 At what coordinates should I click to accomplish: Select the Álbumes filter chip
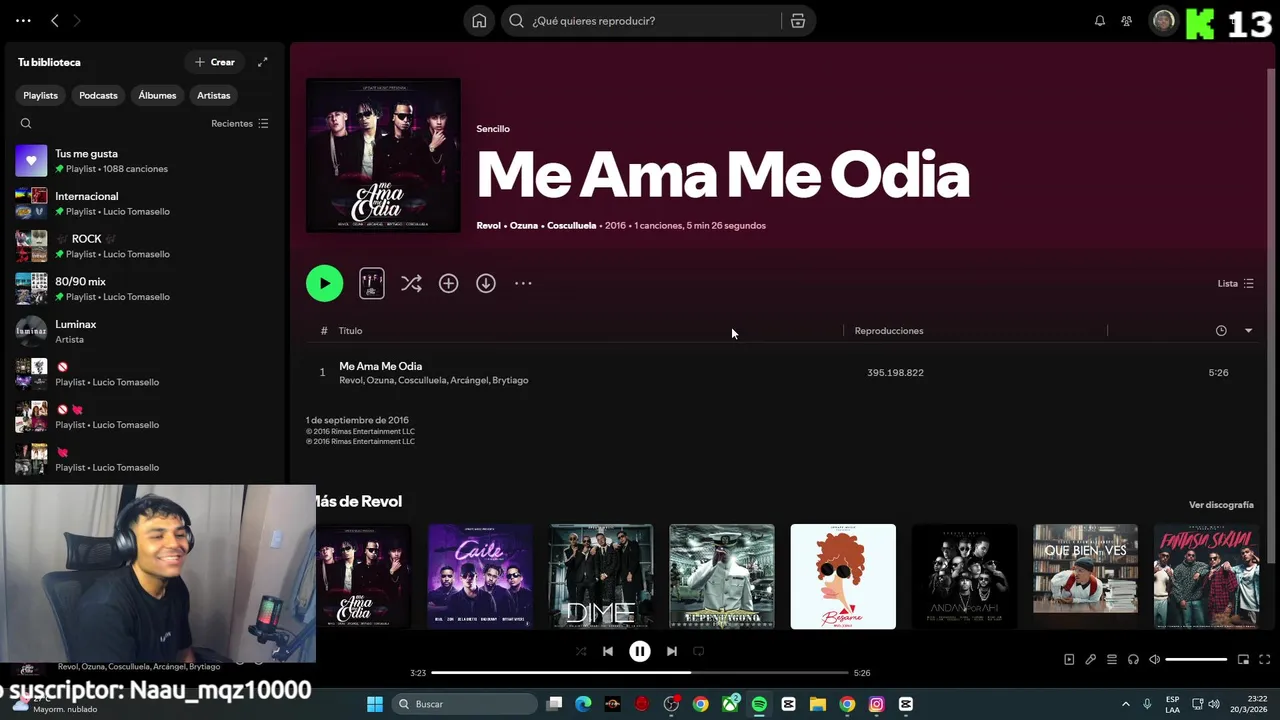[157, 95]
